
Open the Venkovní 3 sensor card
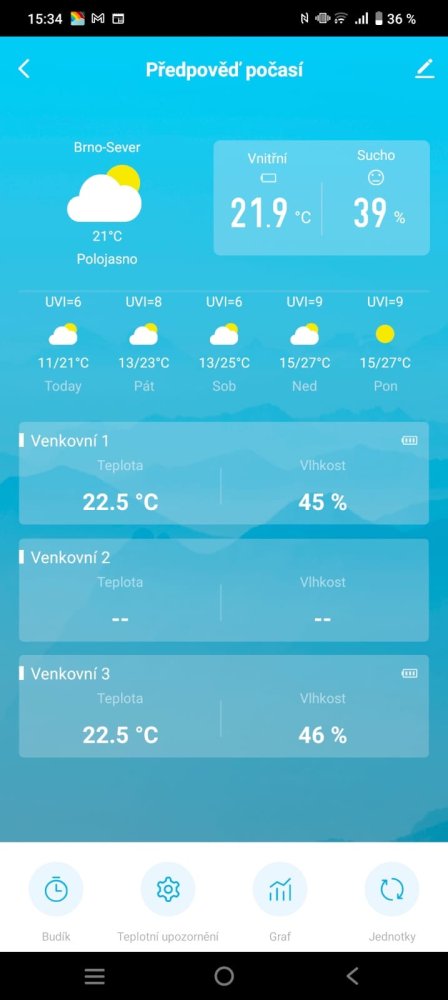coord(224,706)
